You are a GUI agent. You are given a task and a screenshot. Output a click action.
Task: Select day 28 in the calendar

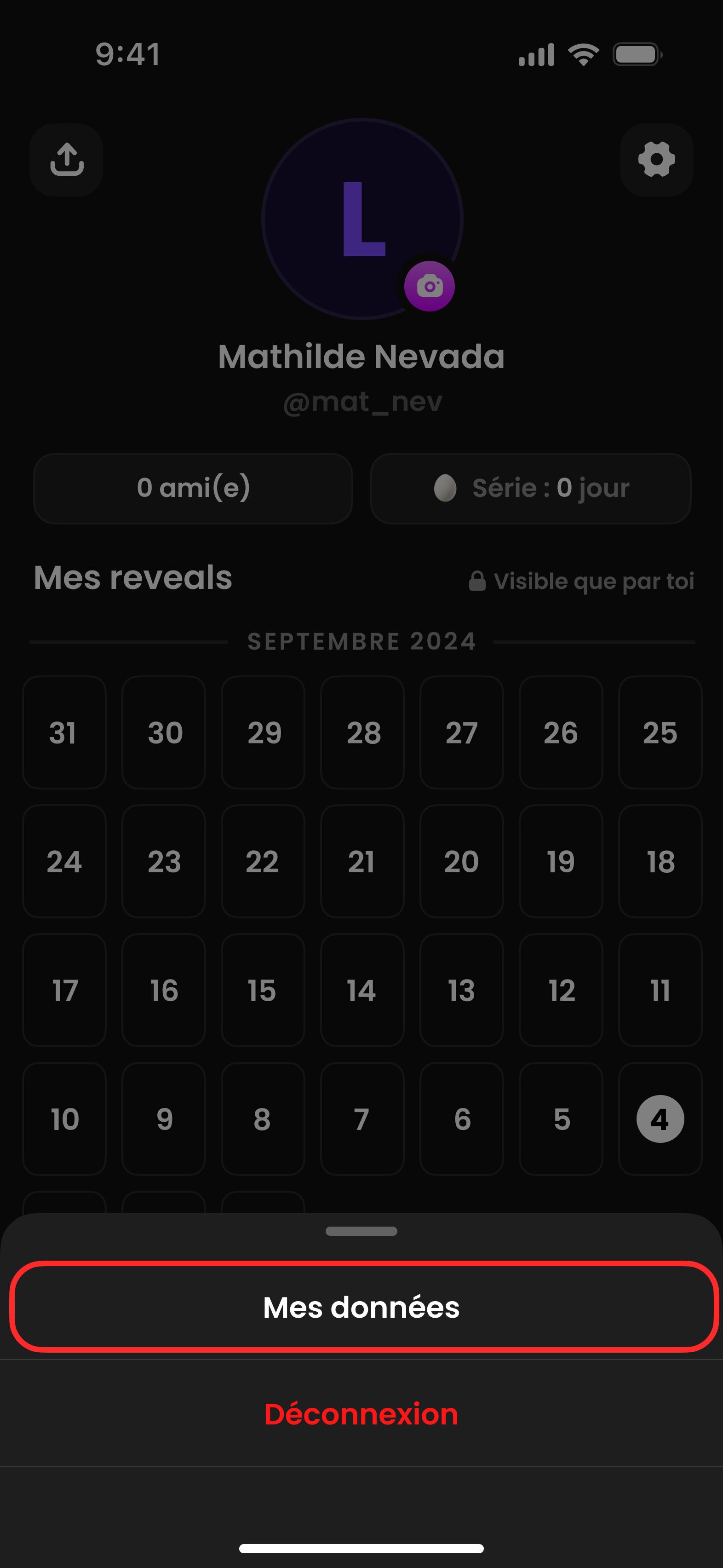coord(362,732)
